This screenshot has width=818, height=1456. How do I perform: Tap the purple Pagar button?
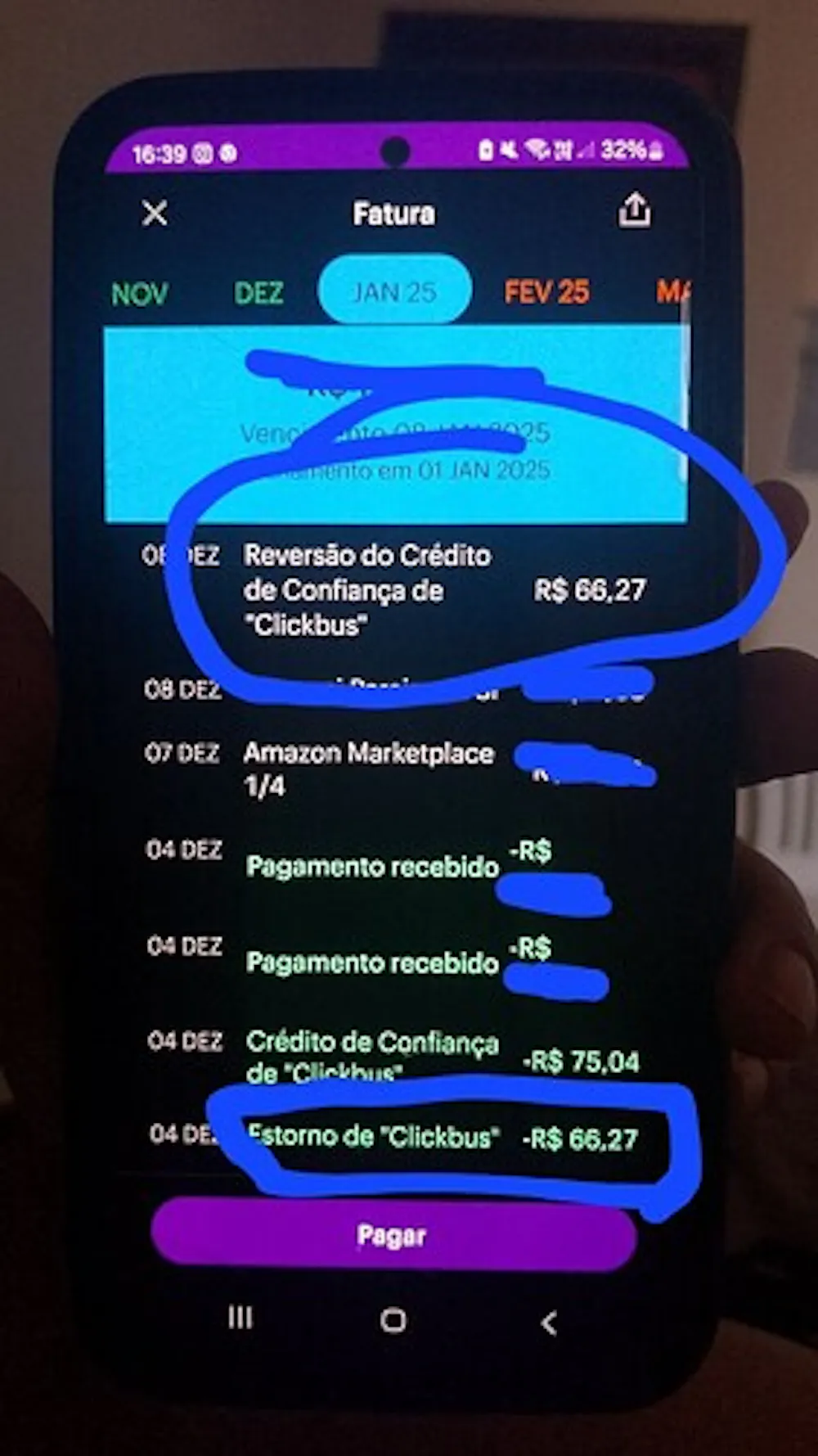click(x=393, y=1235)
